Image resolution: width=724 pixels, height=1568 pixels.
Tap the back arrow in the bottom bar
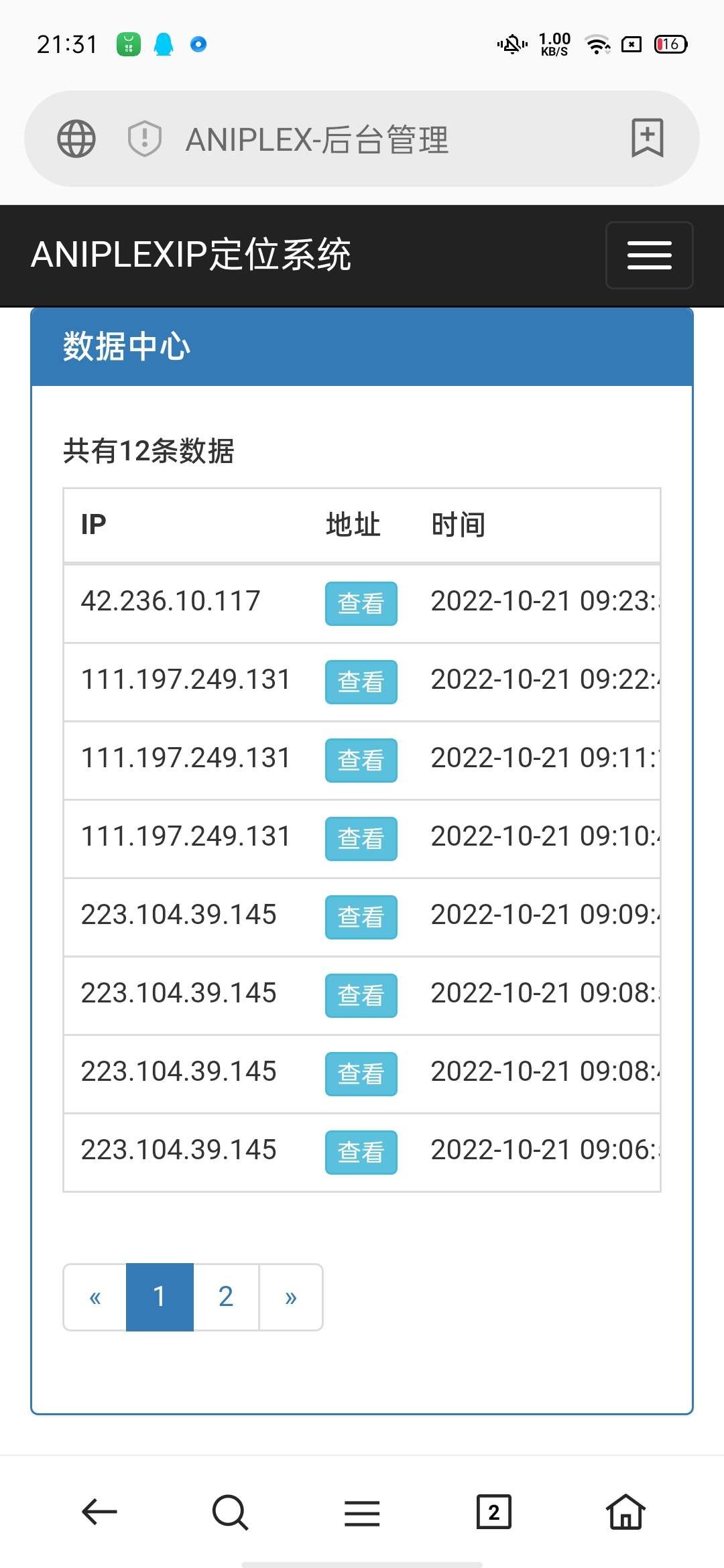pos(99,1512)
